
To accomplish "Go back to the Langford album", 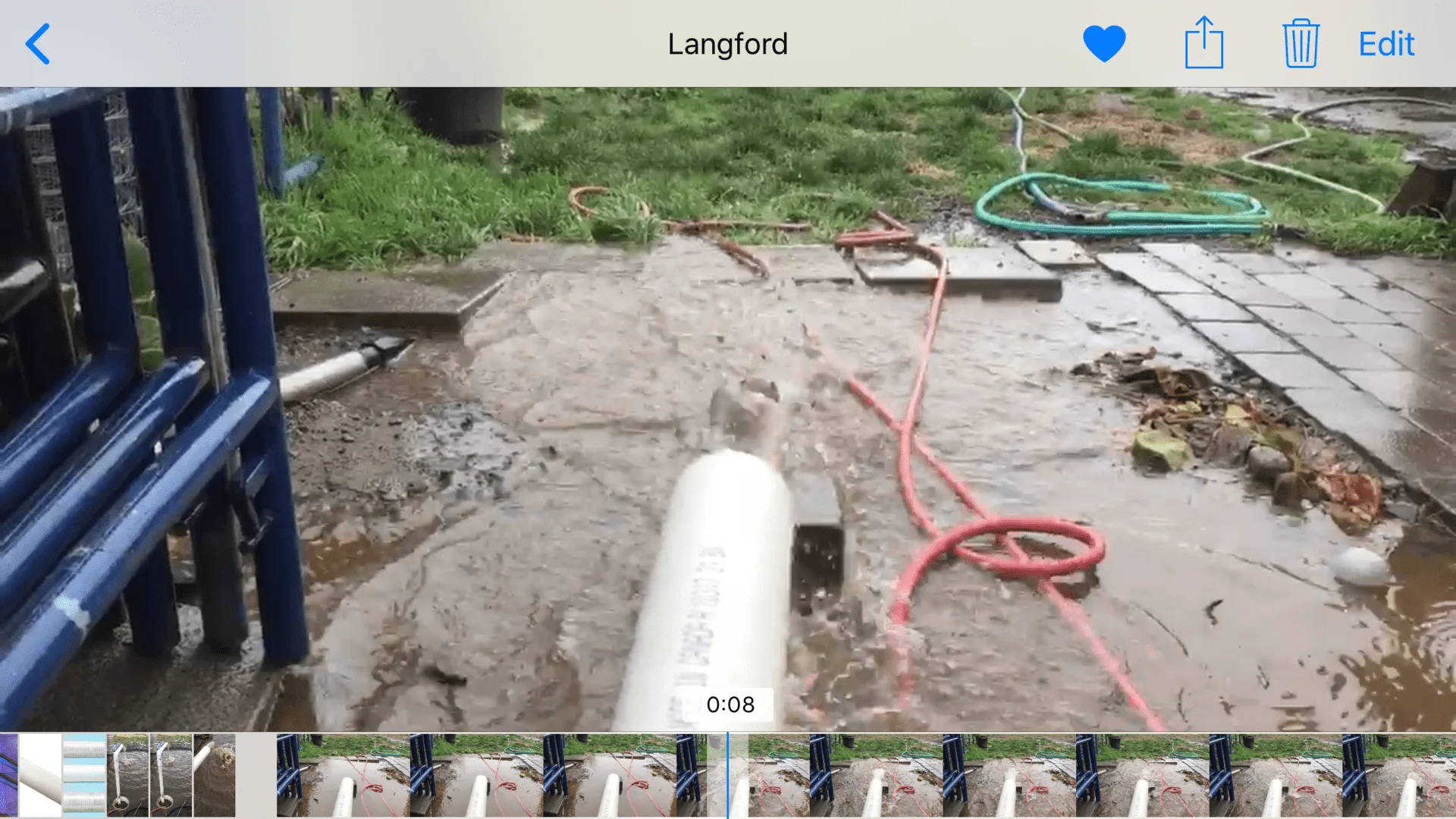I will [38, 44].
